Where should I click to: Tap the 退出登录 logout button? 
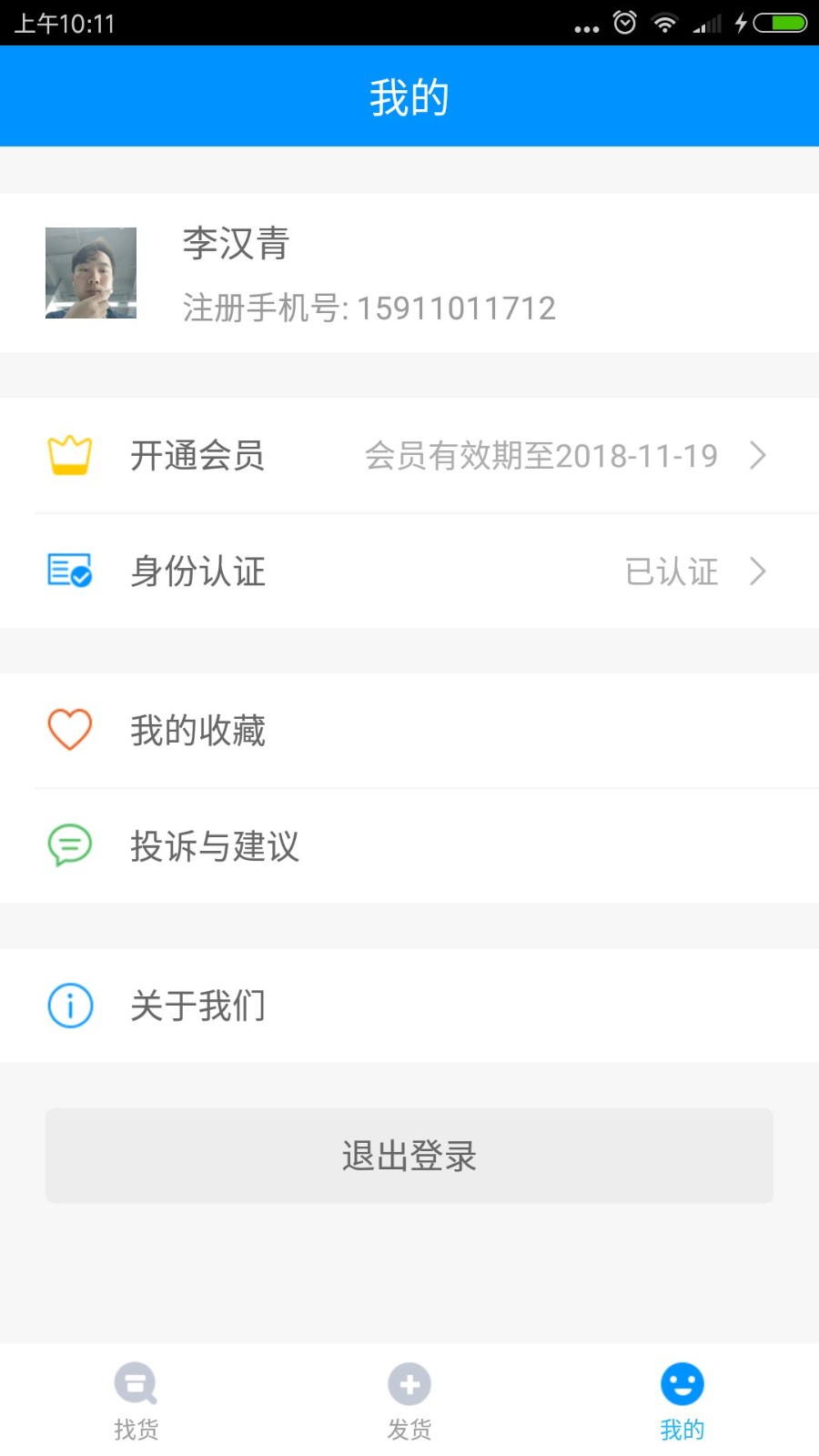point(409,1156)
